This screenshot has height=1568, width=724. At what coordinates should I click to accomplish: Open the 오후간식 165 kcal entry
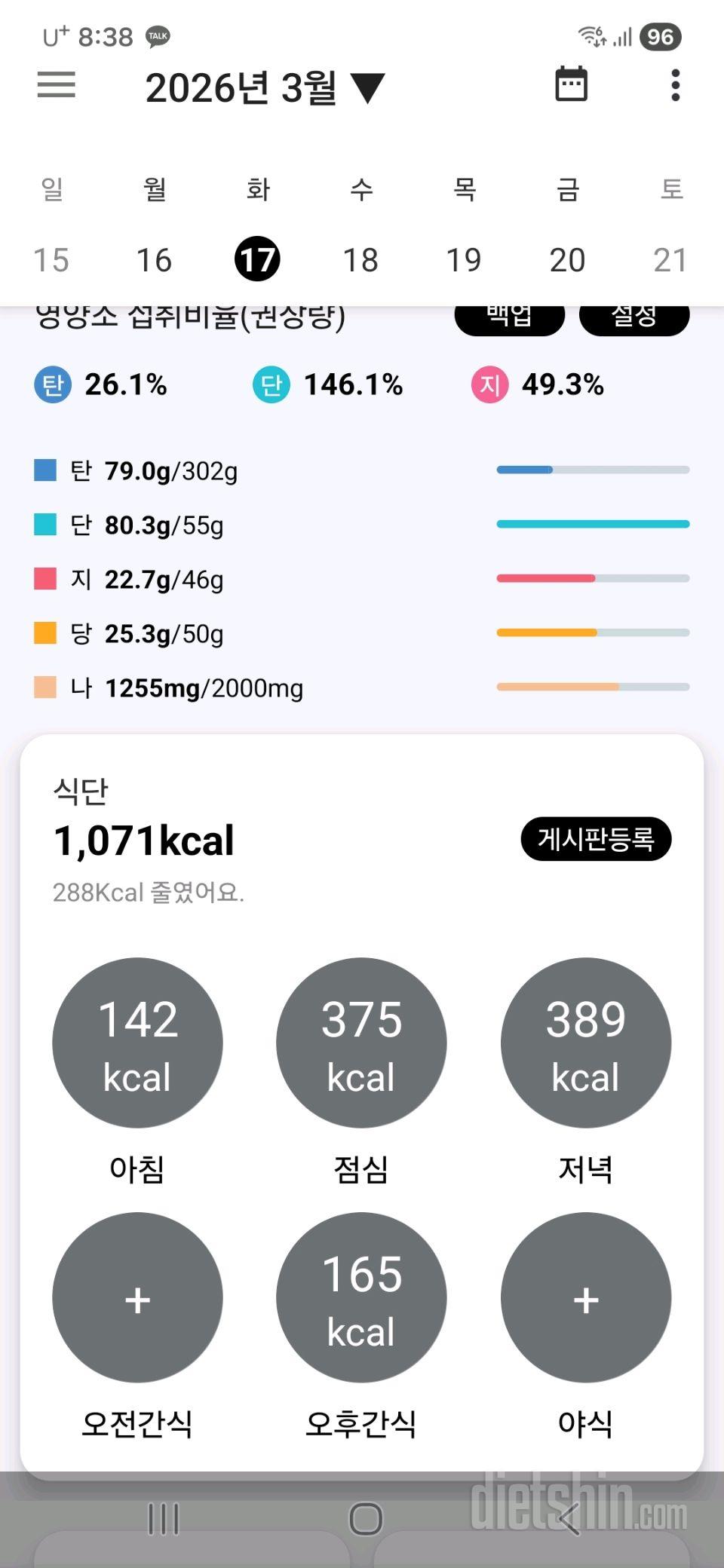361,1297
